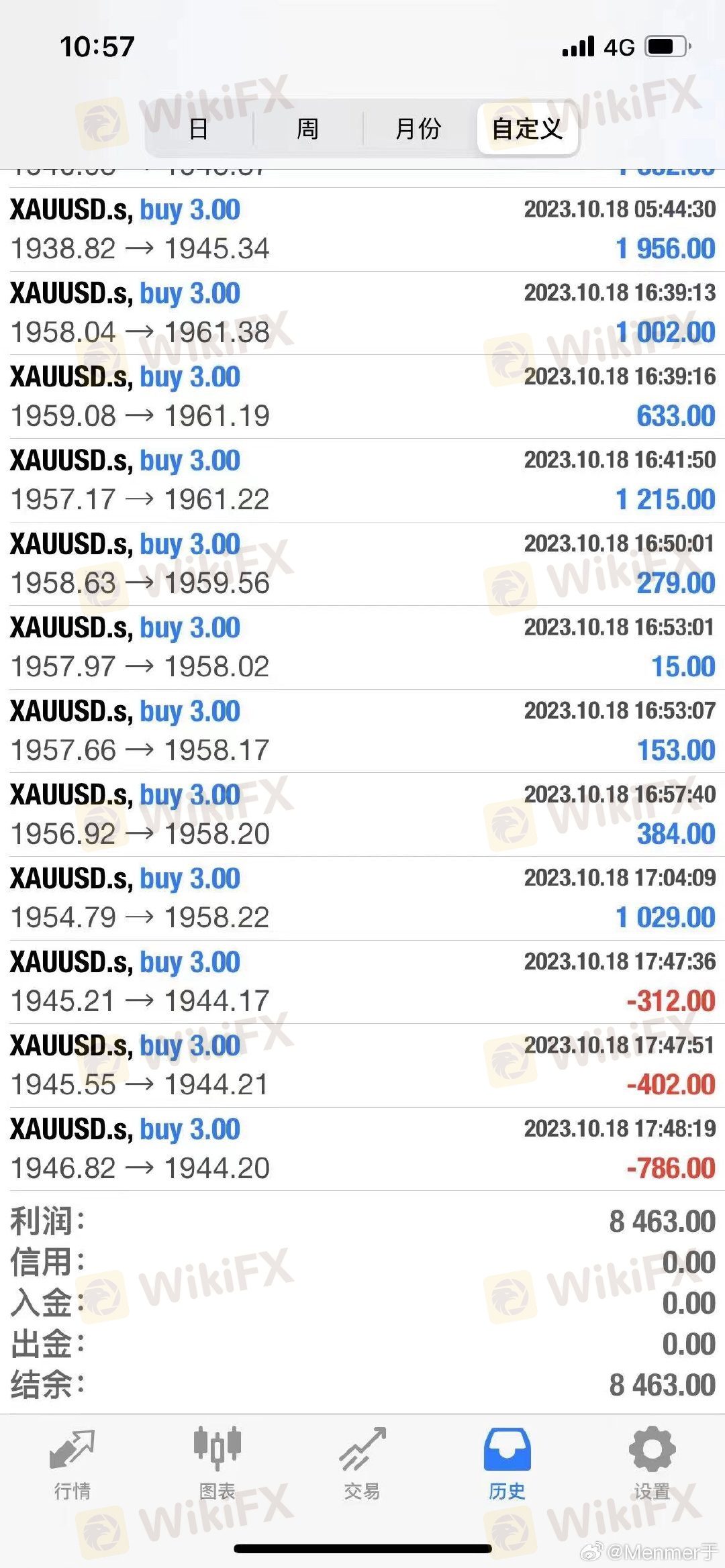The image size is (725, 1568).
Task: Expand the trade with -312.00 loss
Action: pos(362,982)
